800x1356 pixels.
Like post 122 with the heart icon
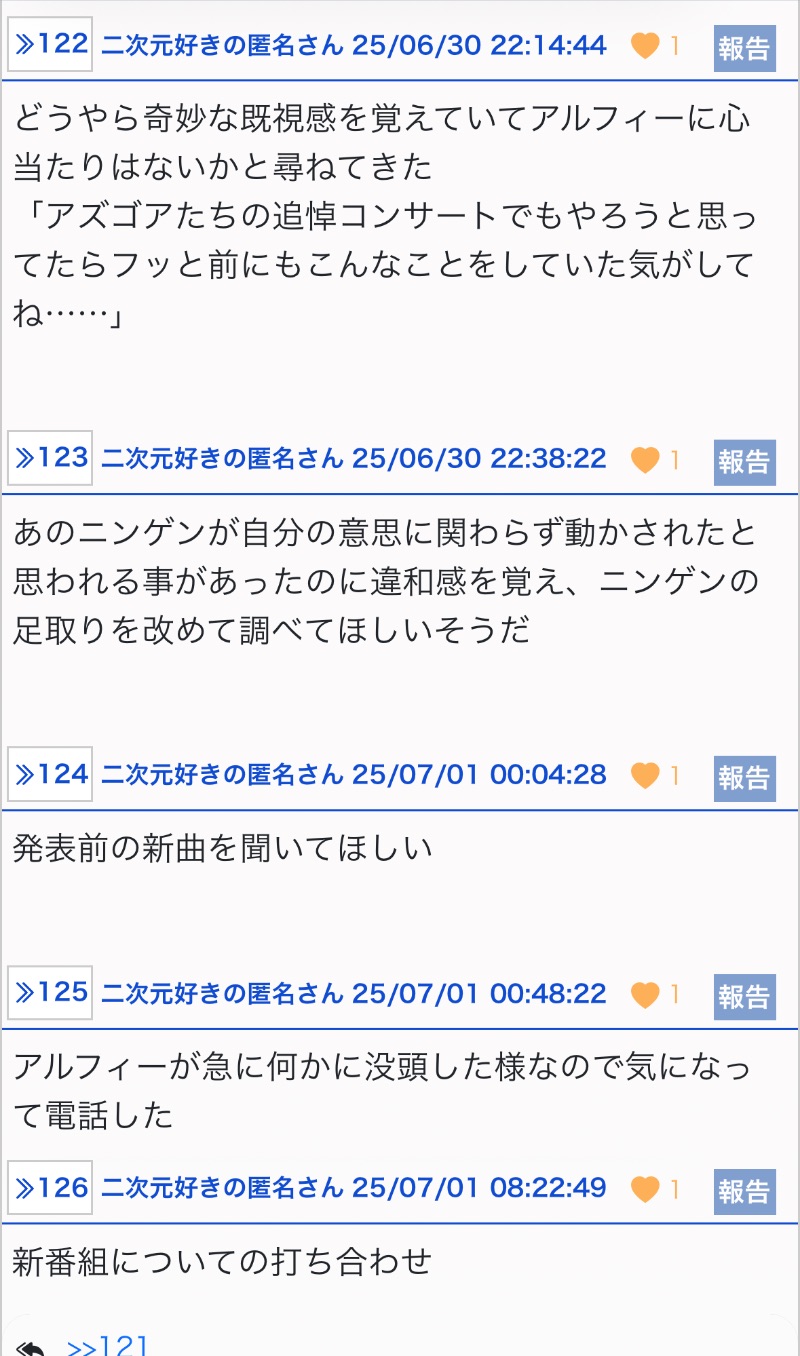(x=646, y=45)
